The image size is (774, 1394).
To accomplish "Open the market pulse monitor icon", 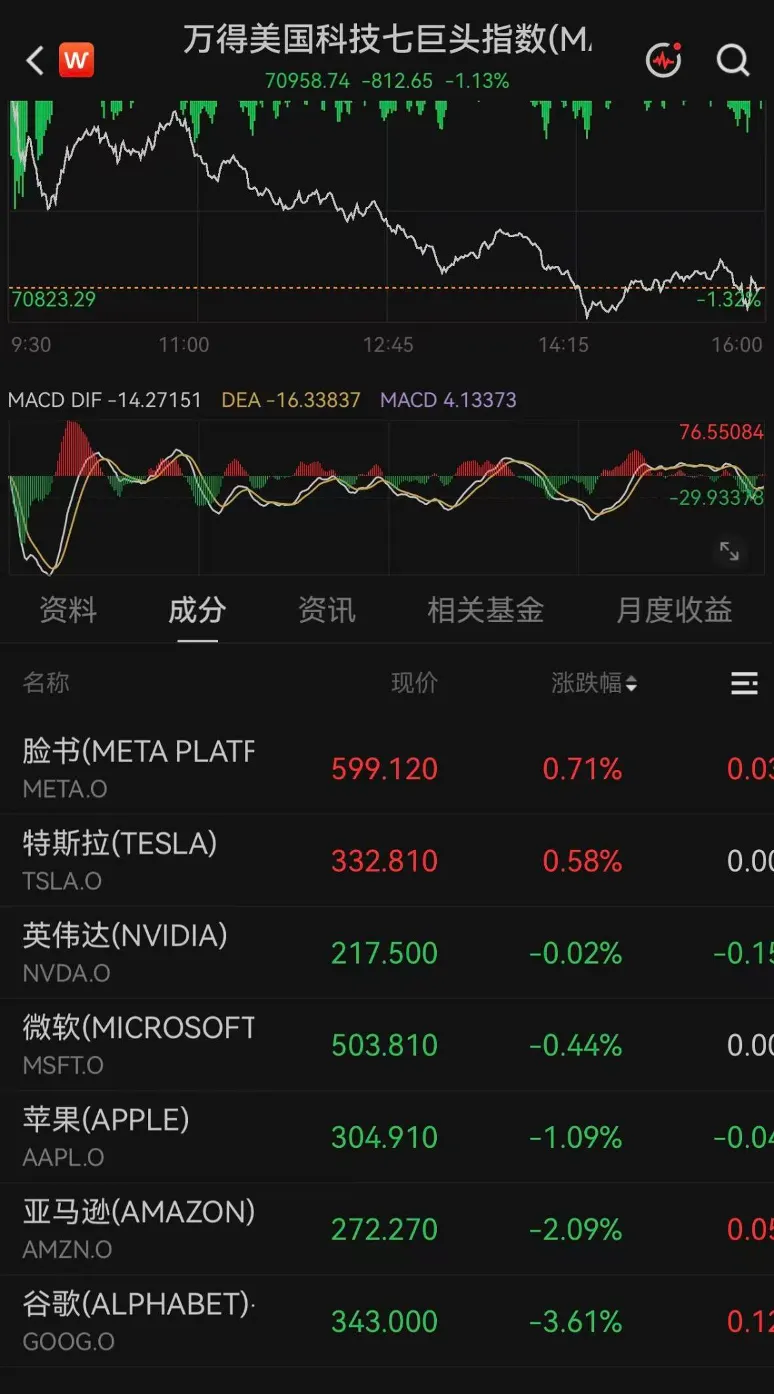I will coord(664,60).
